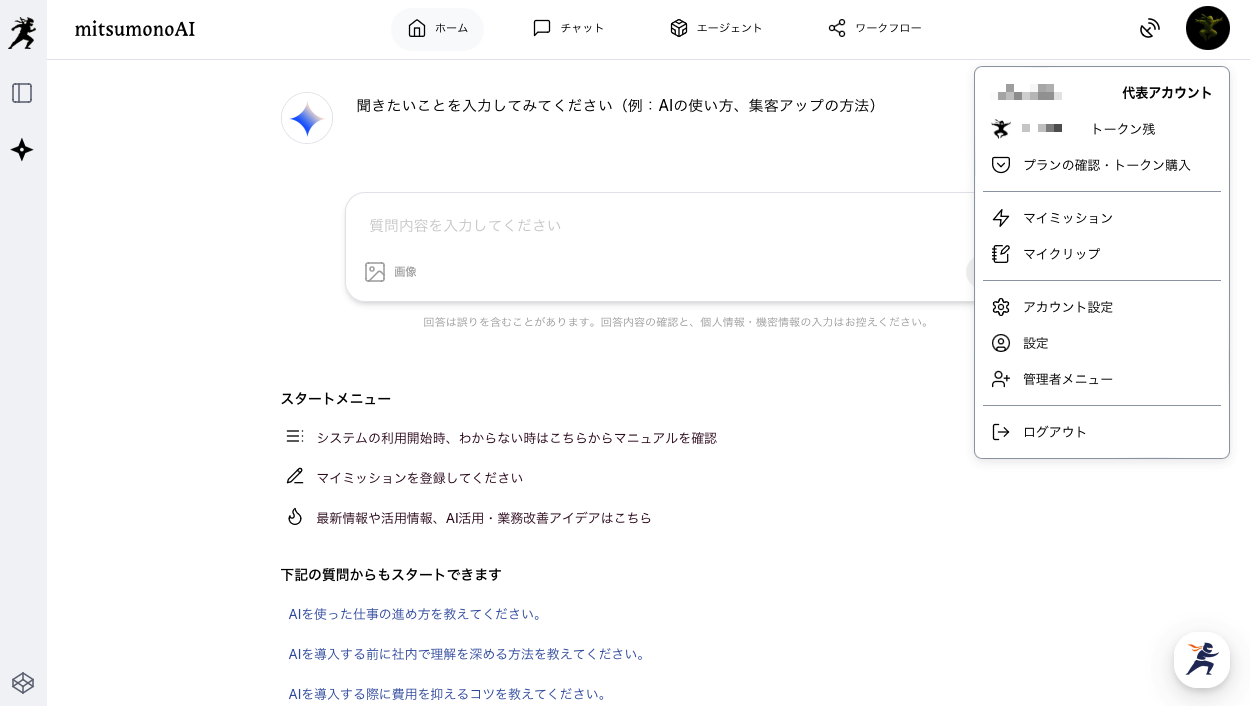This screenshot has height=706, width=1250.
Task: Open 最新情報や活用情報 ideas link
Action: pyautogui.click(x=483, y=518)
